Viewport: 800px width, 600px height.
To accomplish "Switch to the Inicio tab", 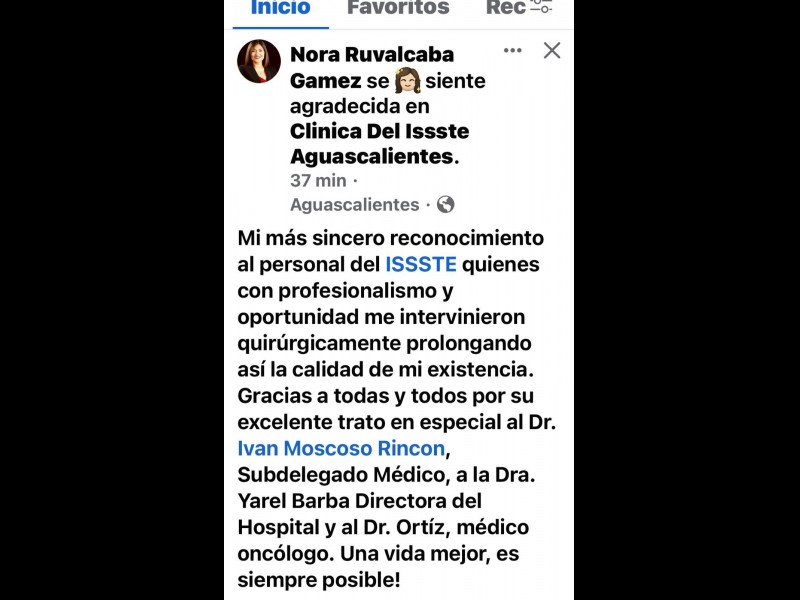I will [280, 8].
